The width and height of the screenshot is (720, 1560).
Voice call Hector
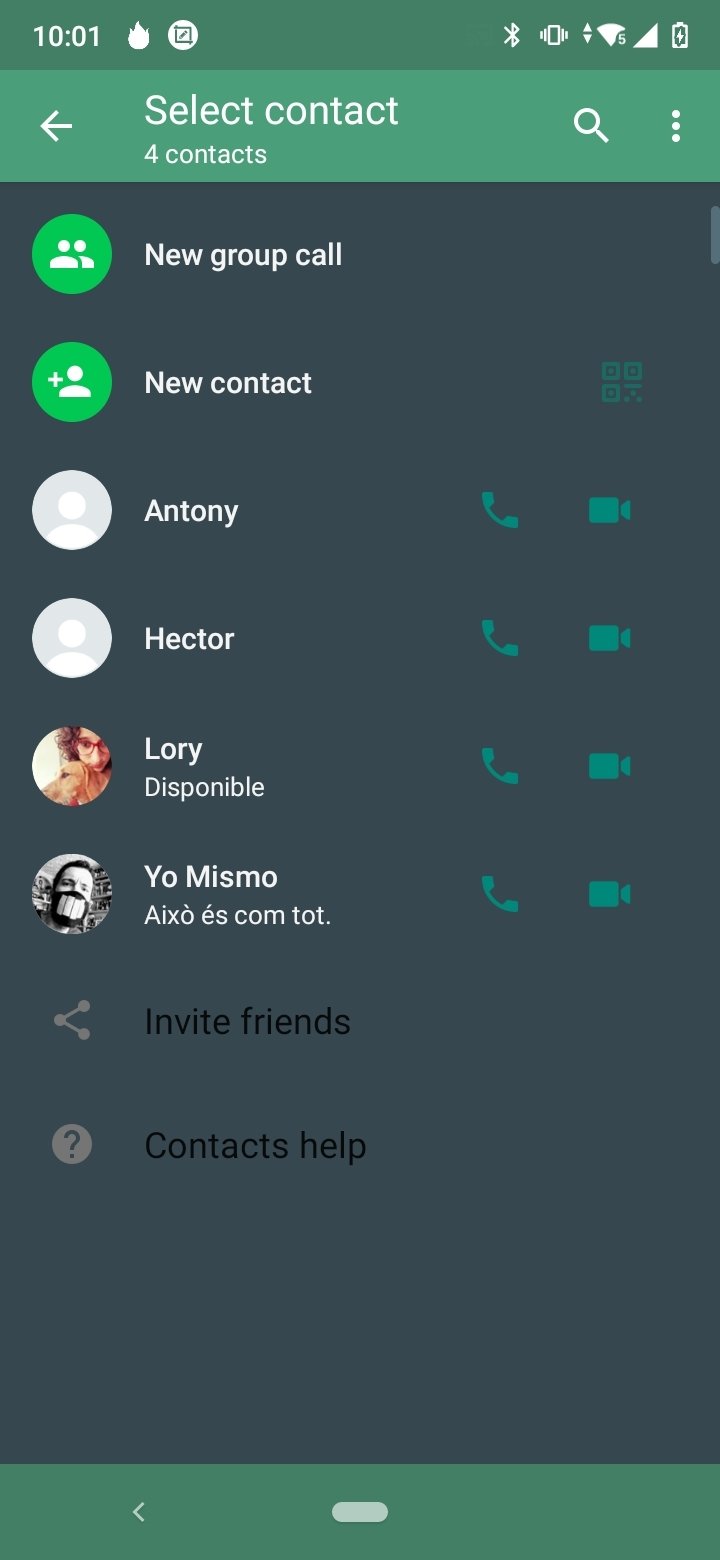pos(500,638)
